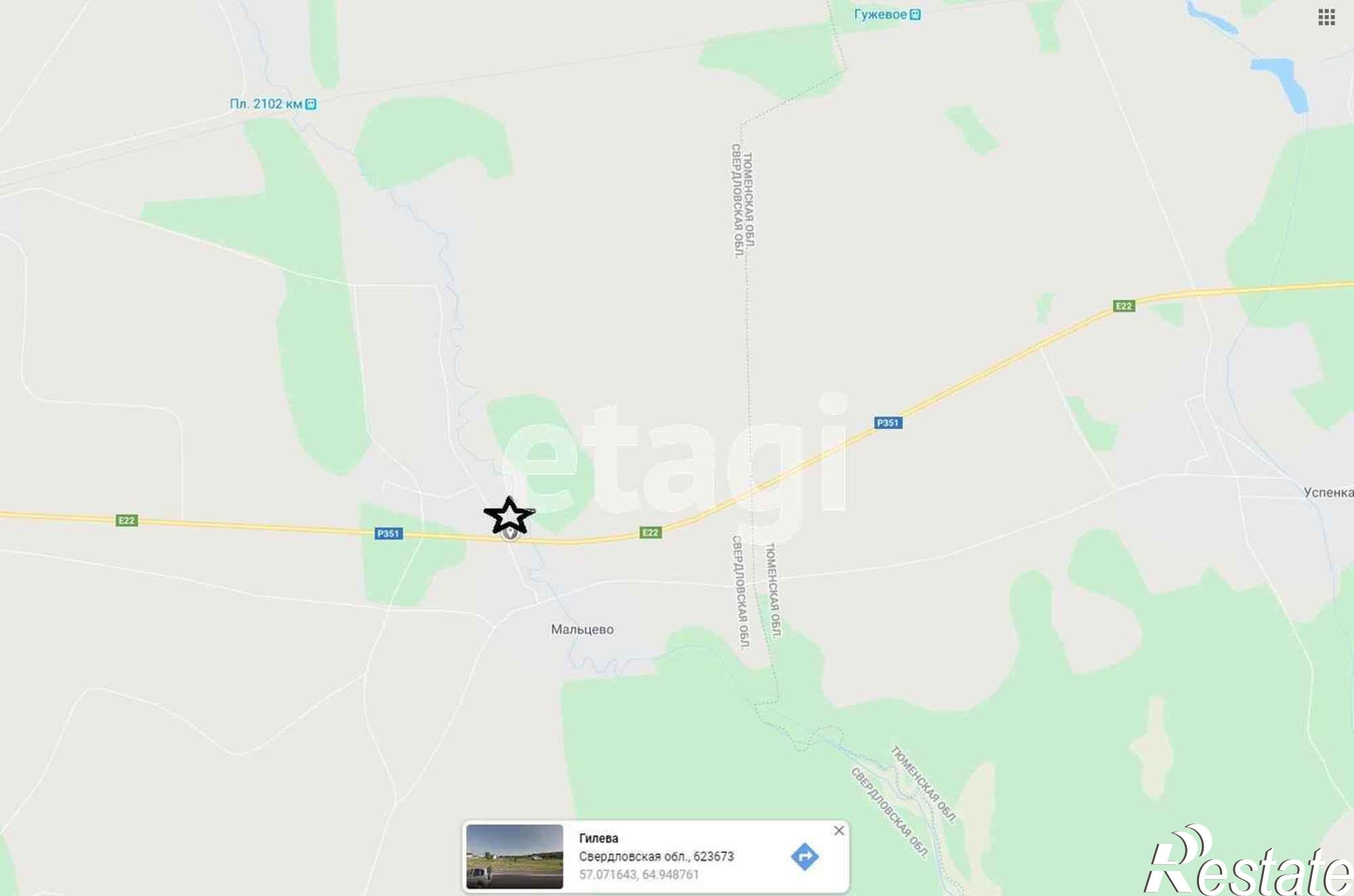Close the Гилева location card
The height and width of the screenshot is (896, 1354).
(x=839, y=830)
